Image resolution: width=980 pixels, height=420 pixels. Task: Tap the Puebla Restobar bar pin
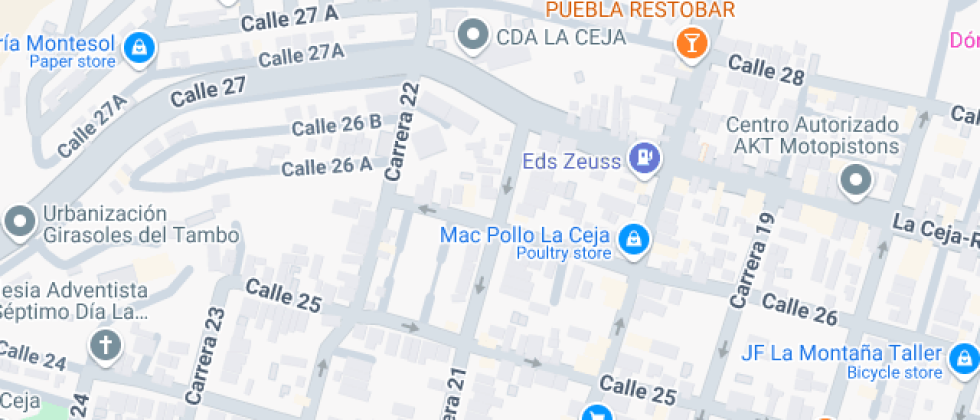691,43
